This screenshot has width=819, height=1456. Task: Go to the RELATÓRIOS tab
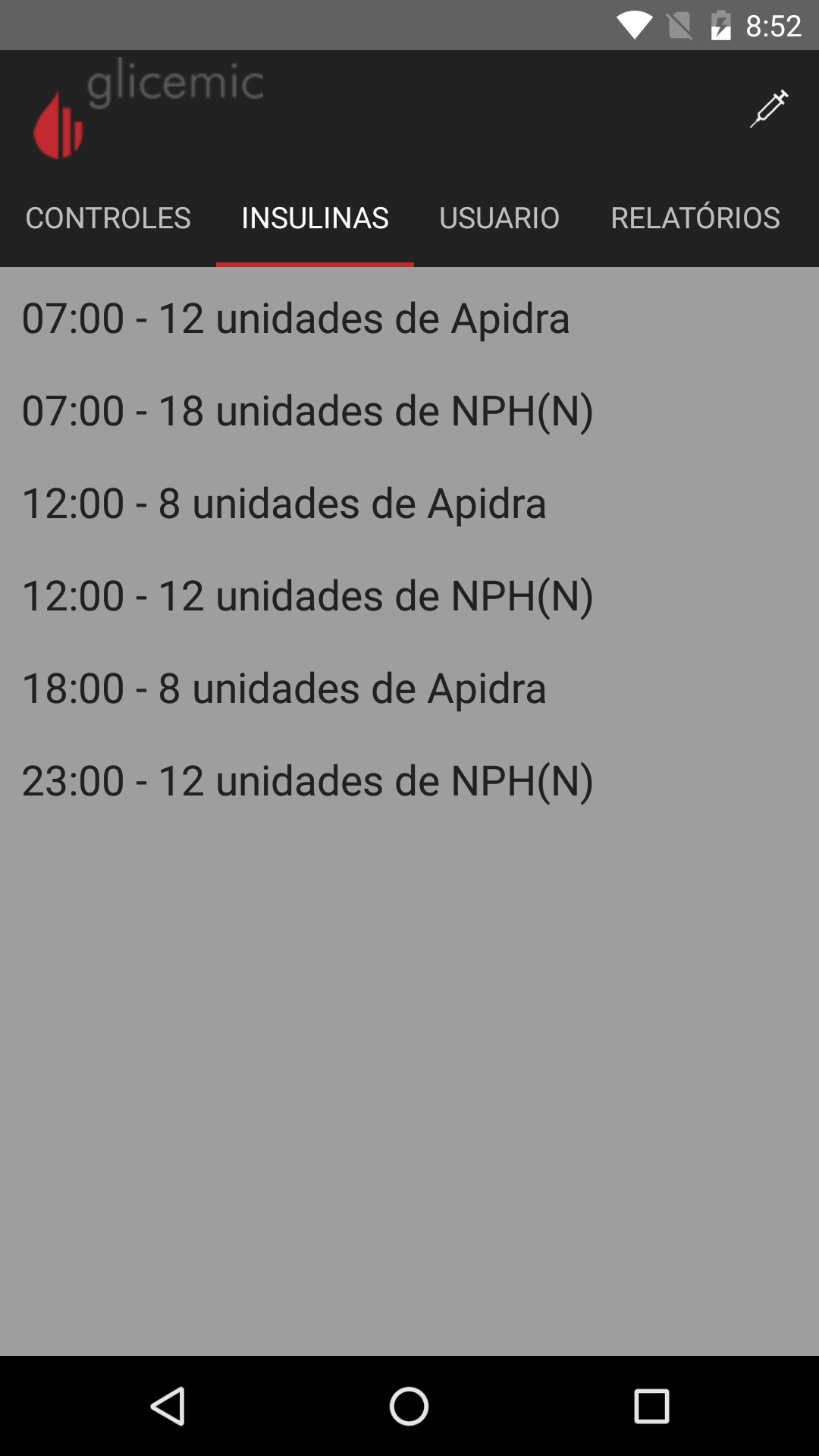[x=695, y=218]
